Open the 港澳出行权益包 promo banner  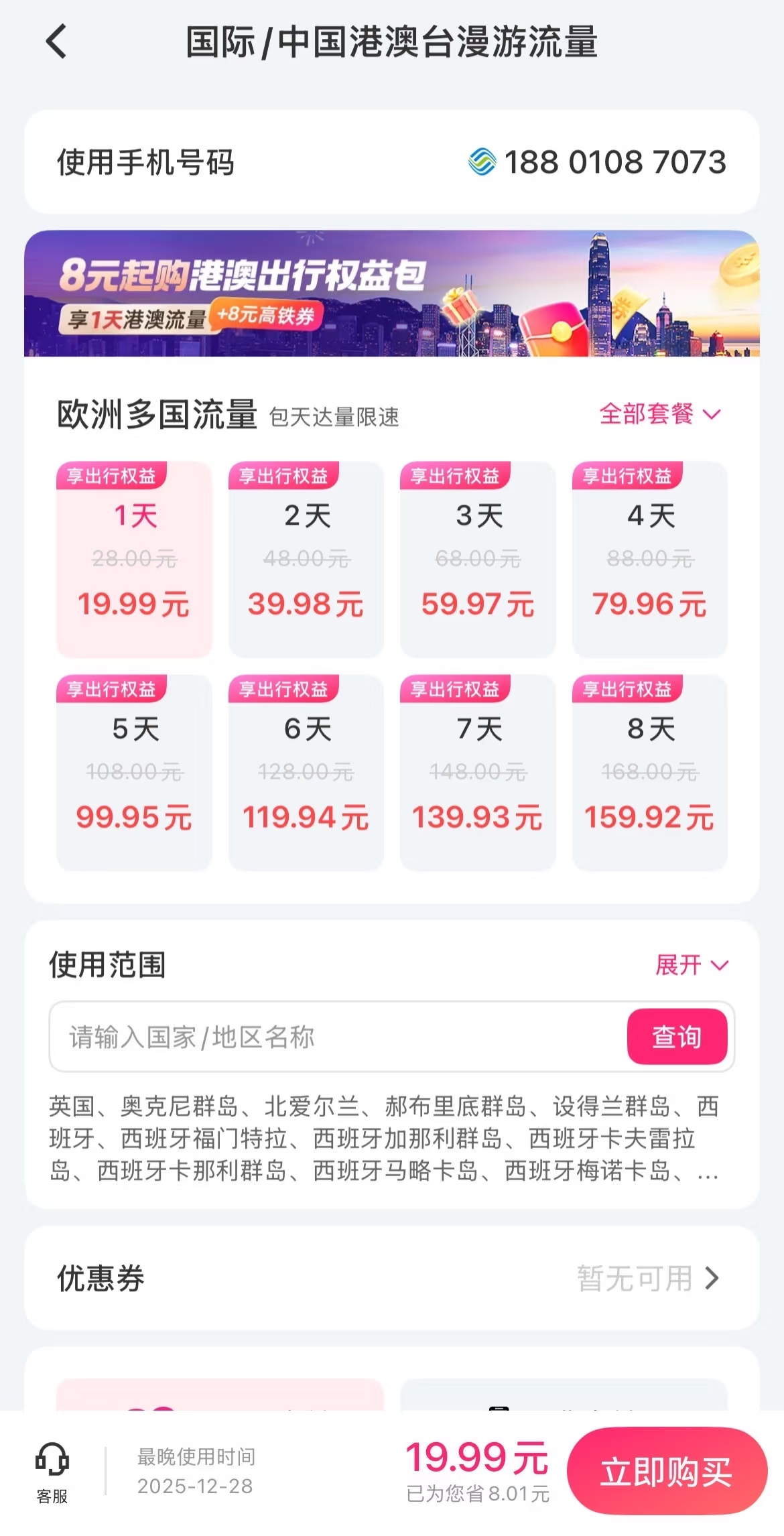point(392,294)
